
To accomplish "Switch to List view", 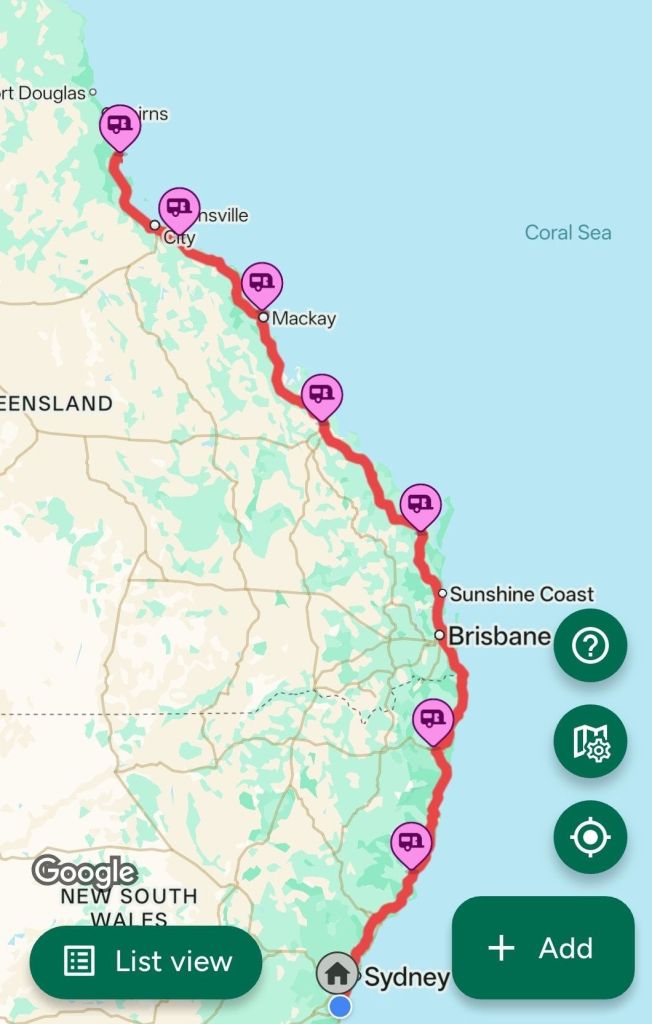I will coord(146,962).
